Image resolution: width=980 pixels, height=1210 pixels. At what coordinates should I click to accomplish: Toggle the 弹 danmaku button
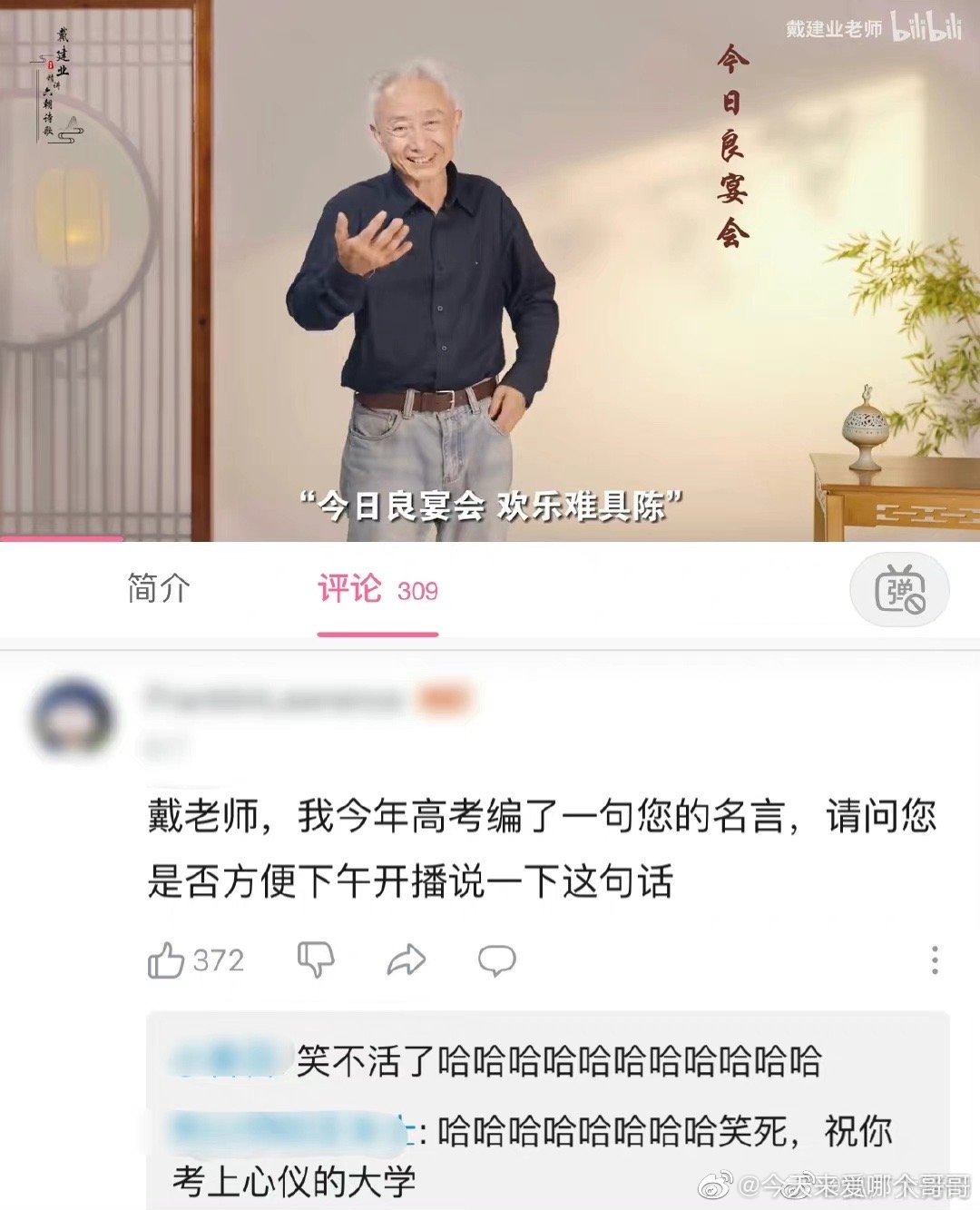pos(899,590)
